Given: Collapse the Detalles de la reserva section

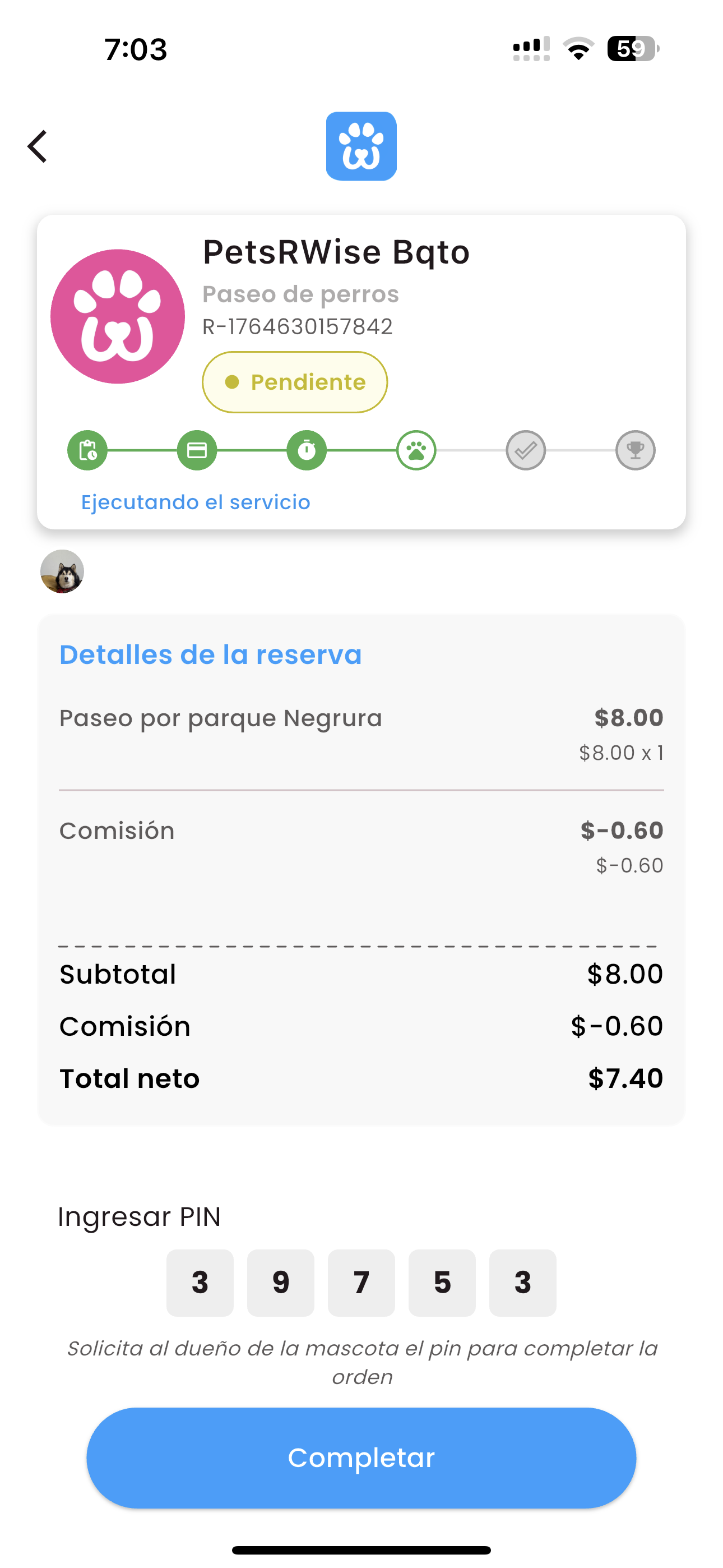Looking at the screenshot, I should pos(210,654).
